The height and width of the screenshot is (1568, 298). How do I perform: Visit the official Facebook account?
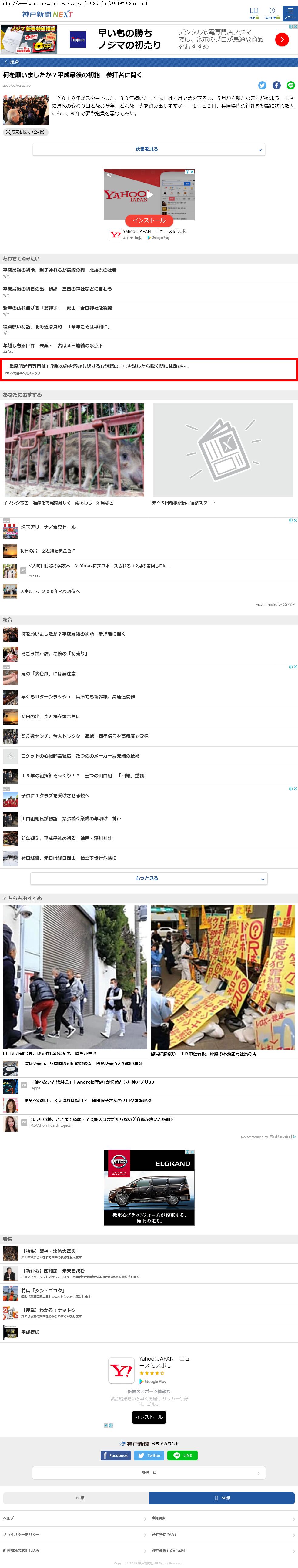(x=115, y=1455)
